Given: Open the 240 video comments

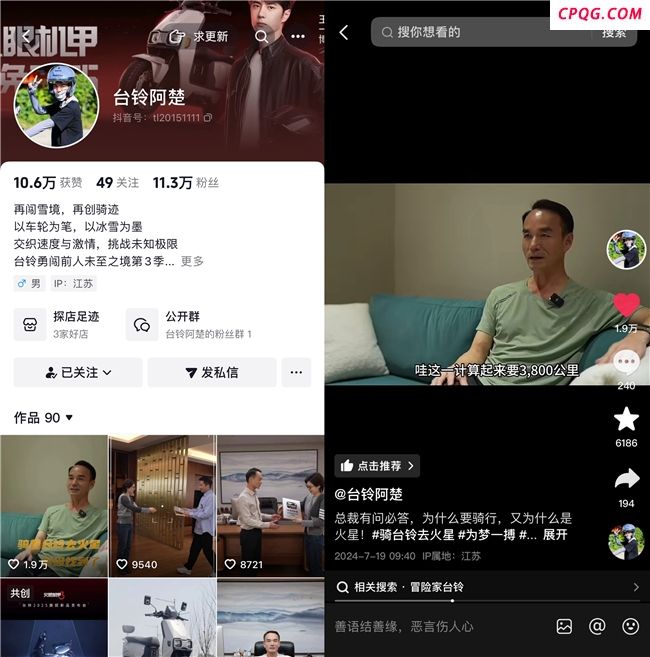Looking at the screenshot, I should pyautogui.click(x=626, y=363).
